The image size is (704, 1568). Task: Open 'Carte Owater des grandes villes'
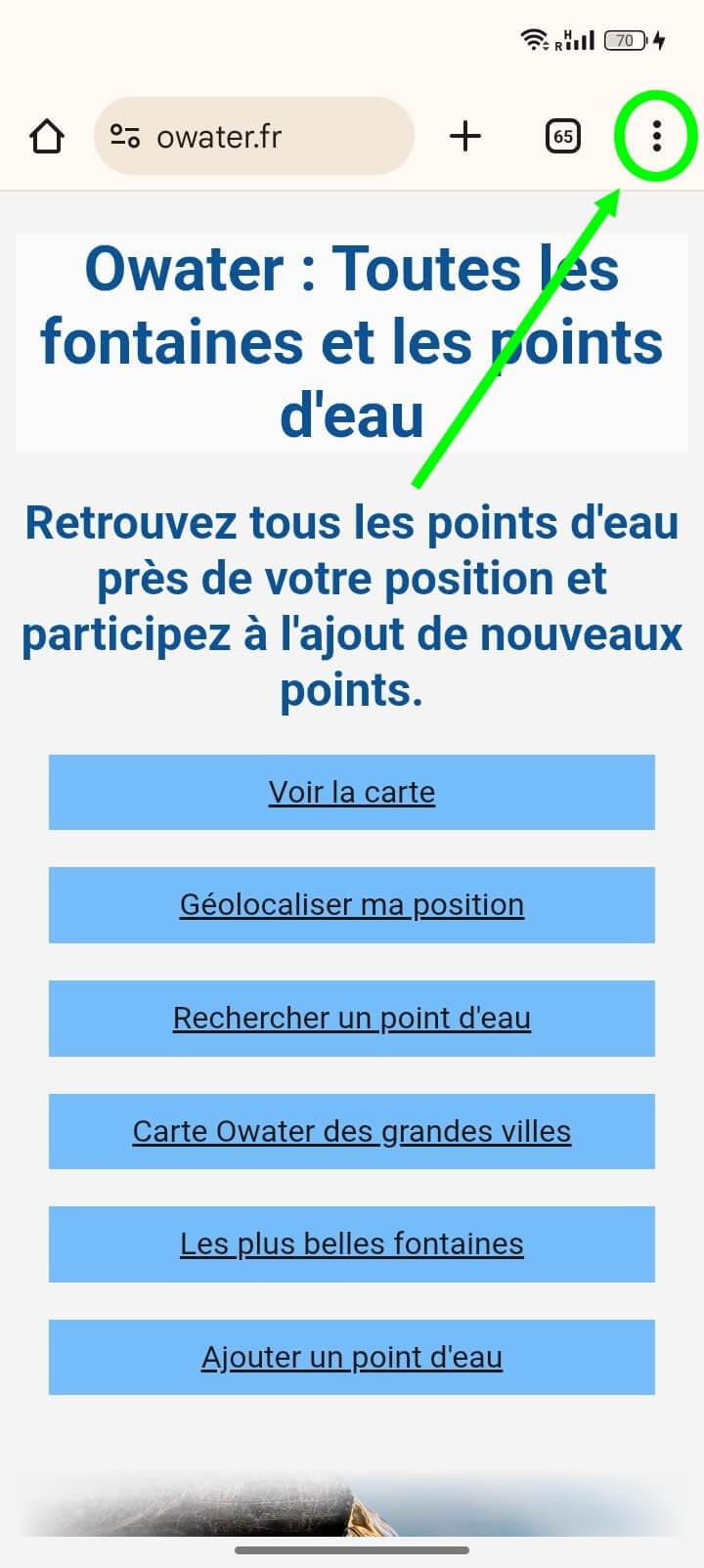352,1131
